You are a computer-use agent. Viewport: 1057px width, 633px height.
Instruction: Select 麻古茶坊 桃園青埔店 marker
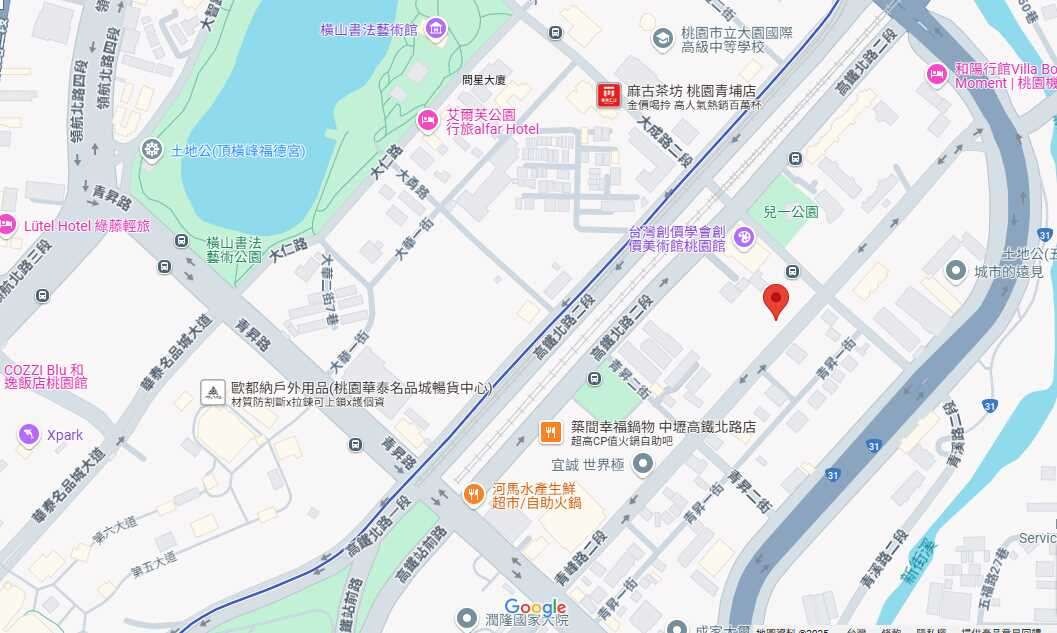(608, 96)
